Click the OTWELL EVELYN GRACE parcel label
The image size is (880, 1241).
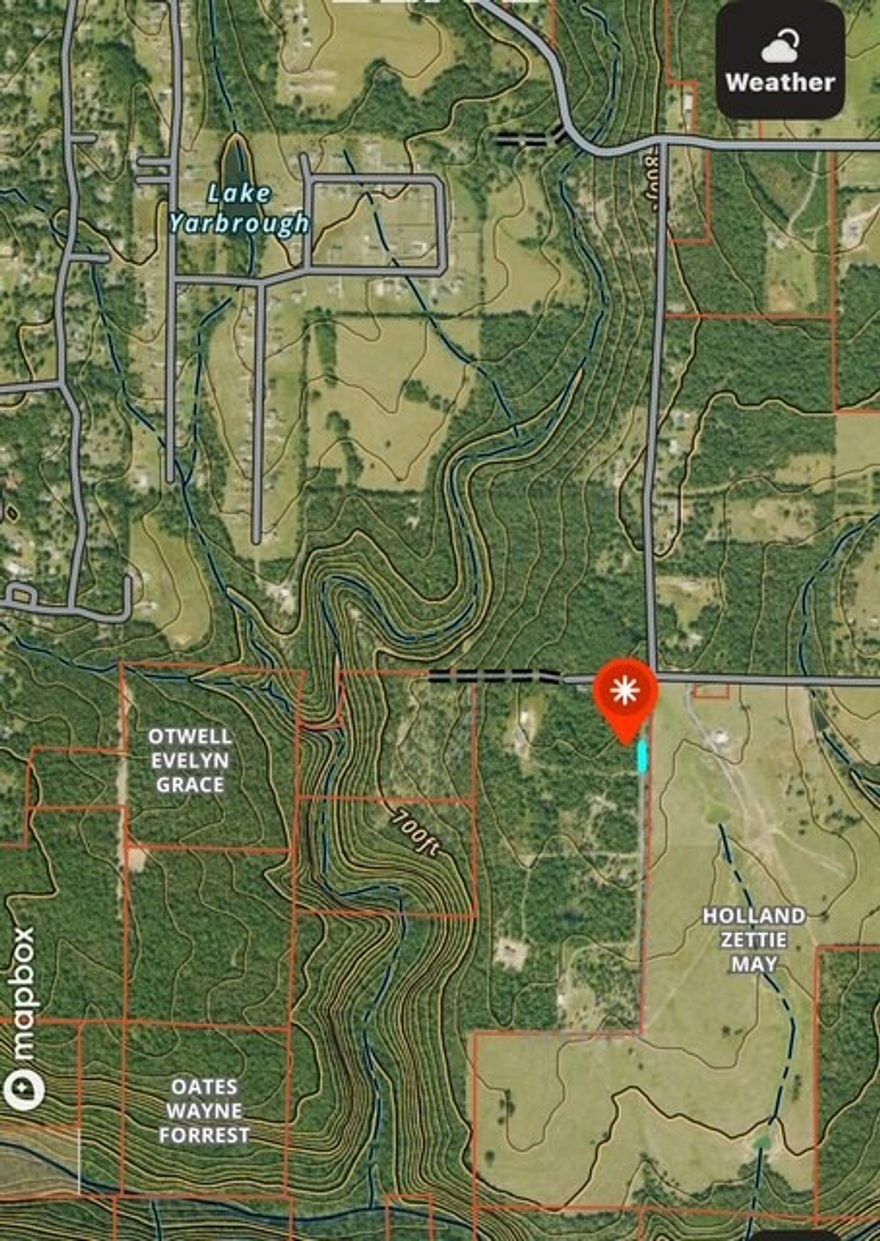click(x=188, y=761)
